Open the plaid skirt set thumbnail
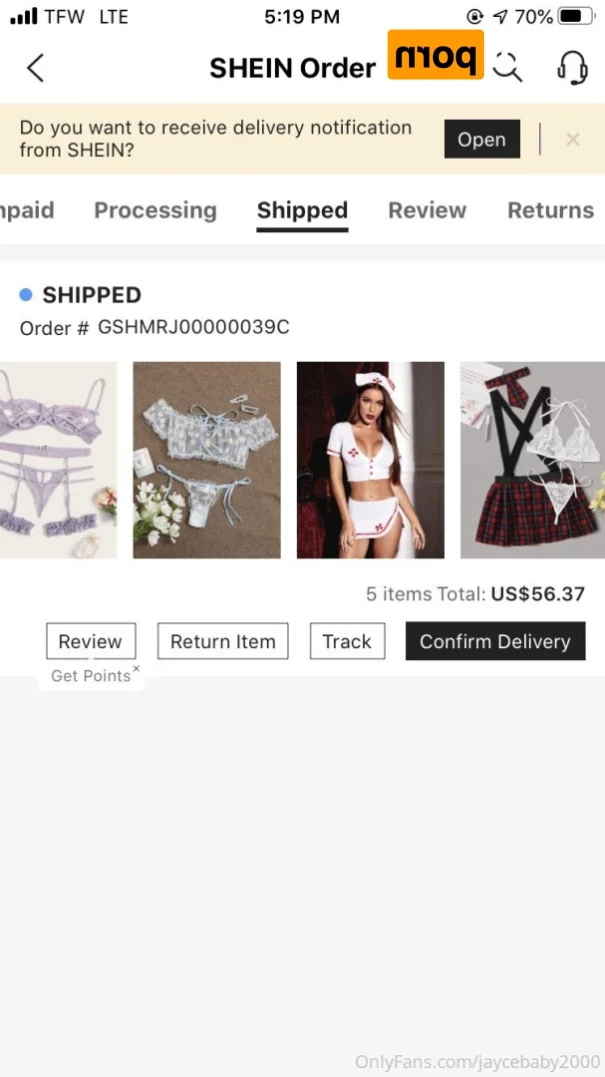 (x=532, y=460)
